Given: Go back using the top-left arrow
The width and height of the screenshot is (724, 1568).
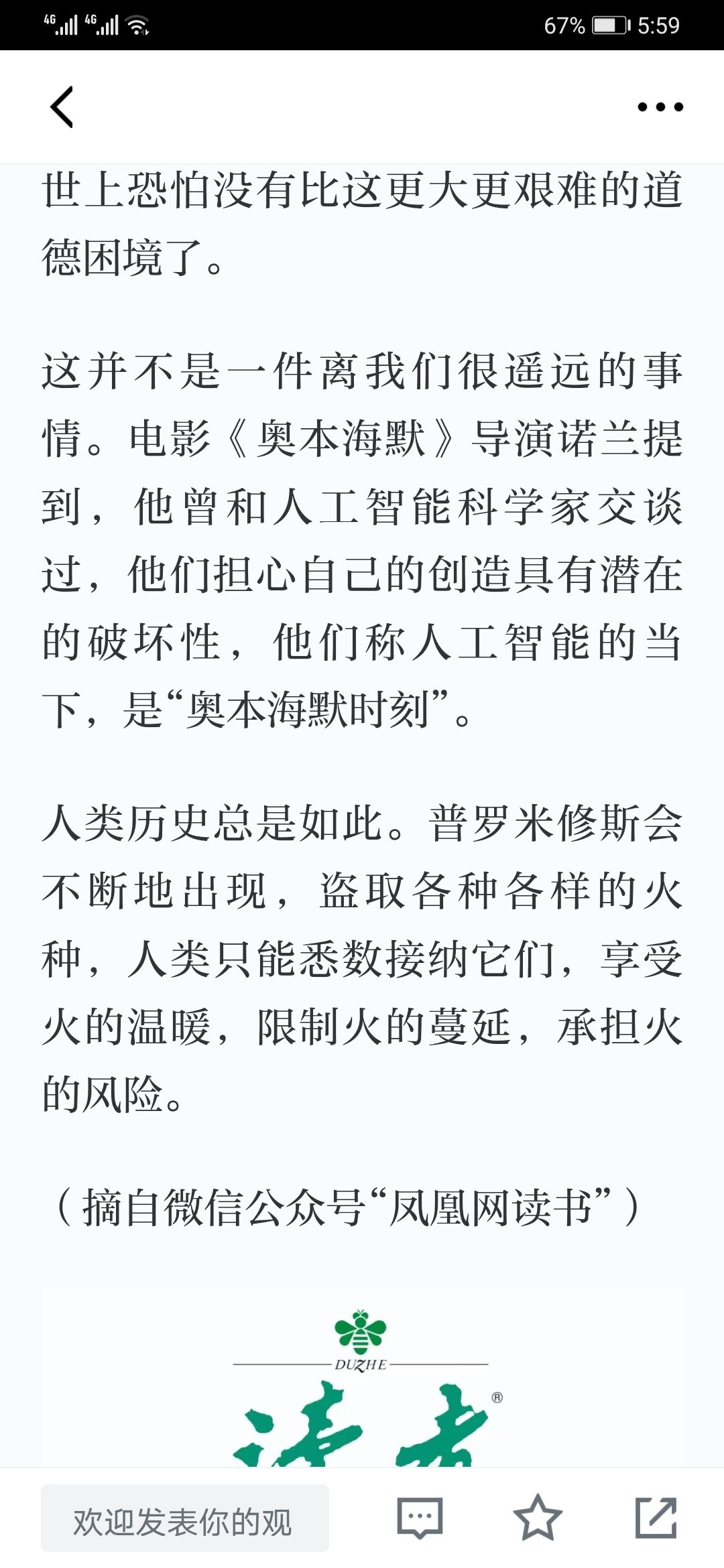Looking at the screenshot, I should coord(62,107).
